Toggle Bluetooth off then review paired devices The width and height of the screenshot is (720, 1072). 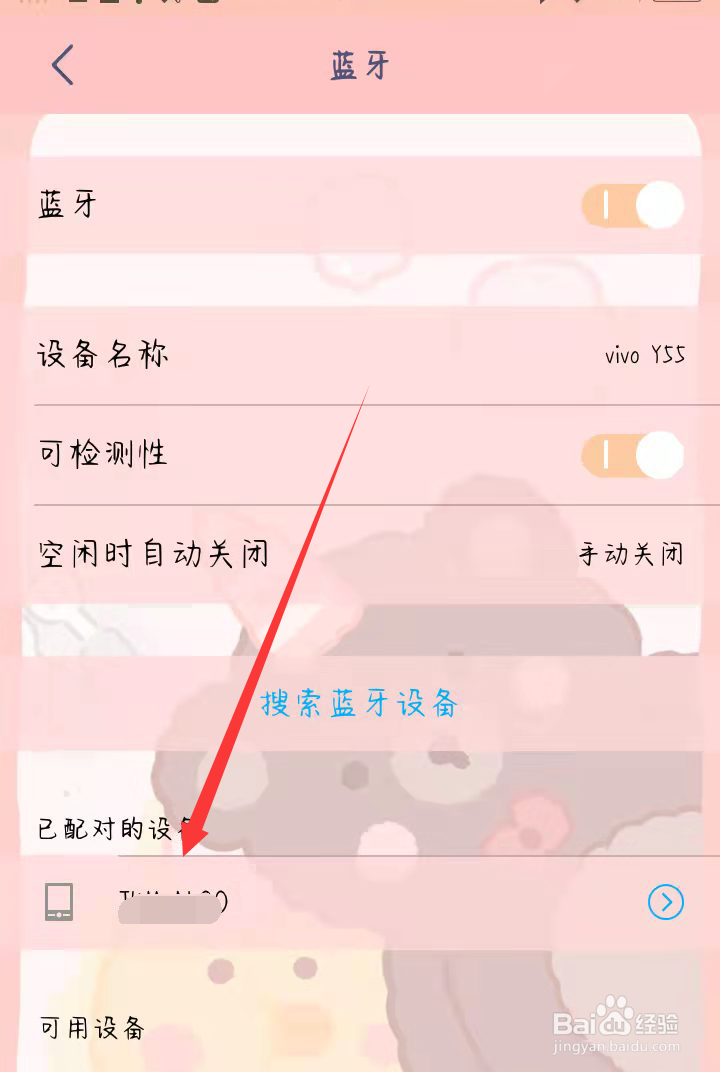[631, 203]
